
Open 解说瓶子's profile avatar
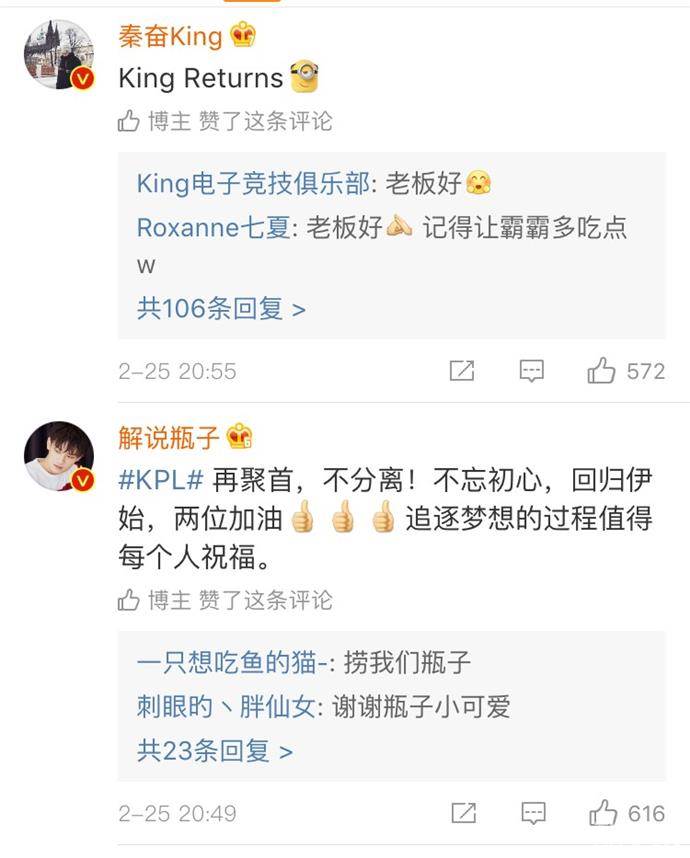pyautogui.click(x=59, y=456)
